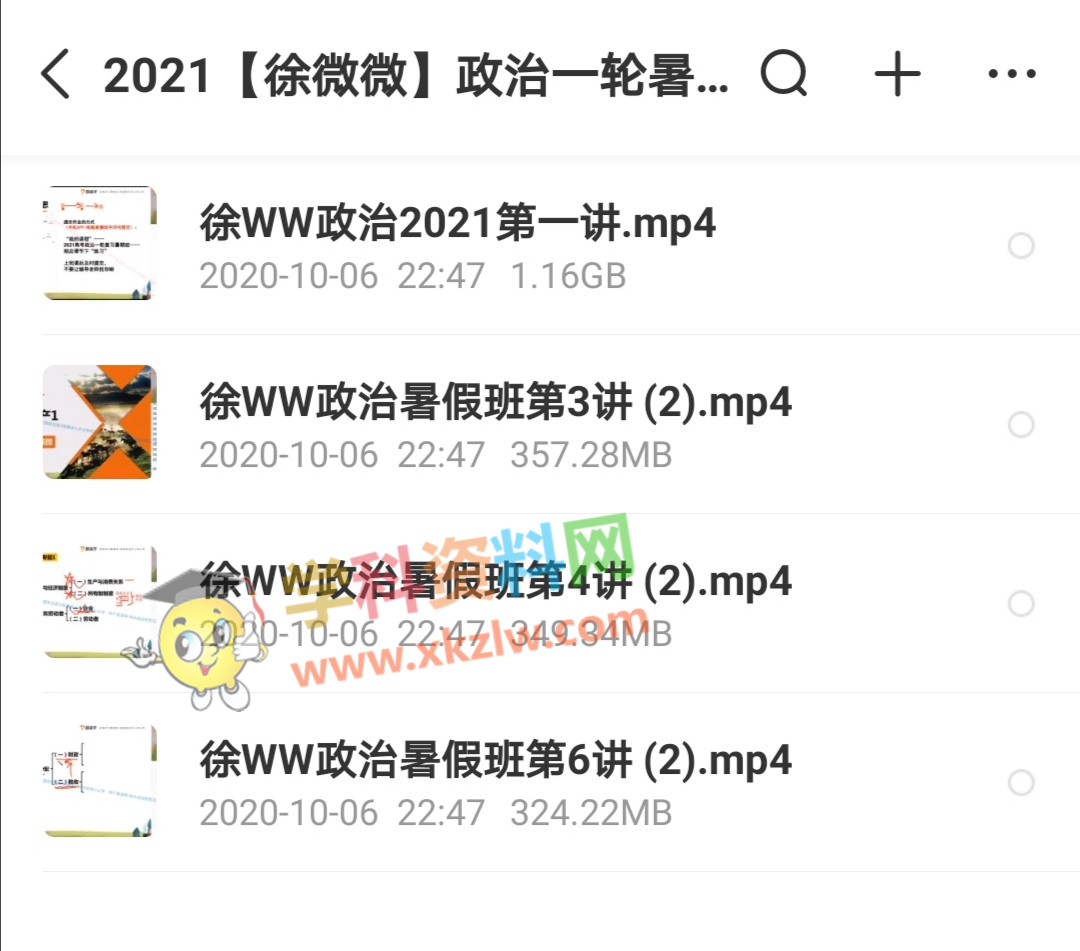
Task: Open 徐WW政治2021第一讲.mp4
Action: (457, 224)
